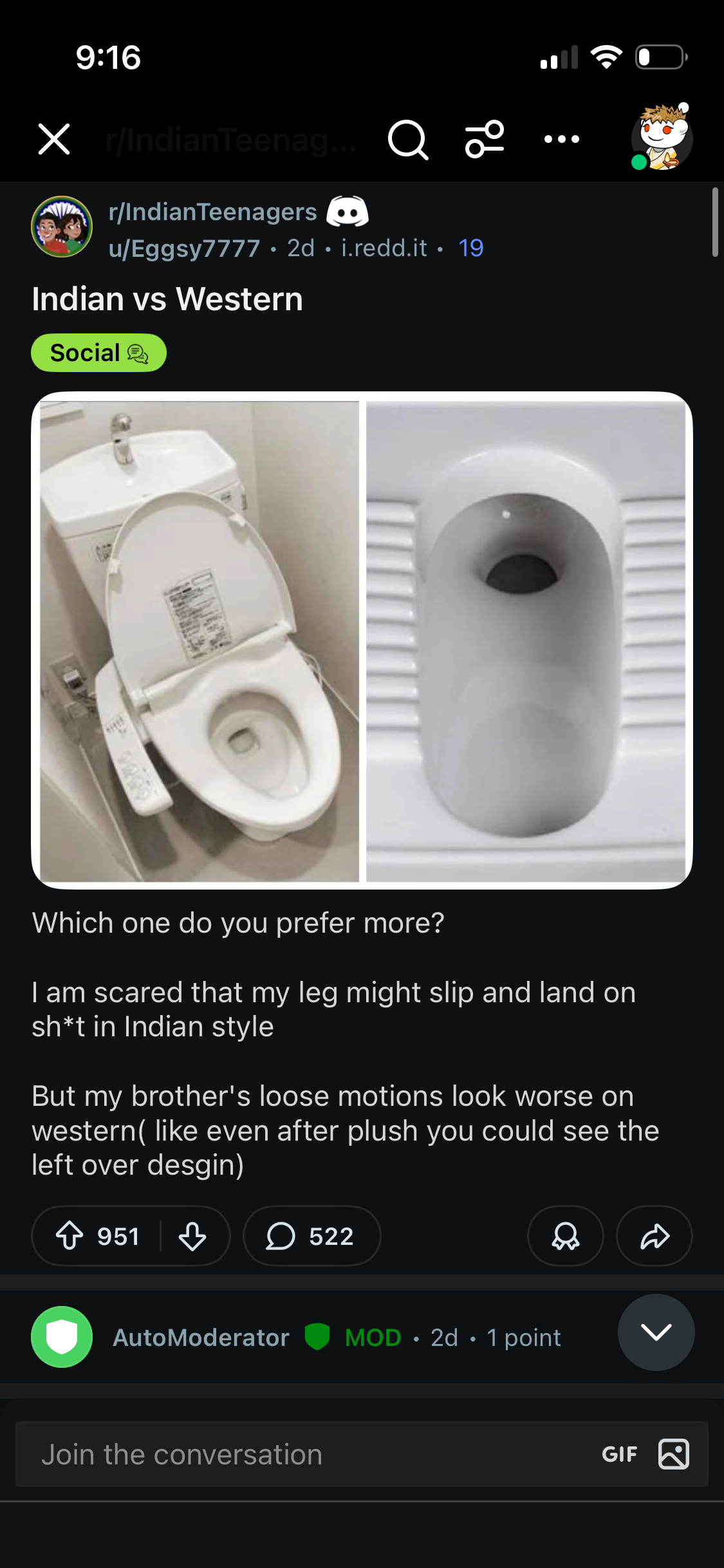Open the toilet comparison image

point(362,640)
